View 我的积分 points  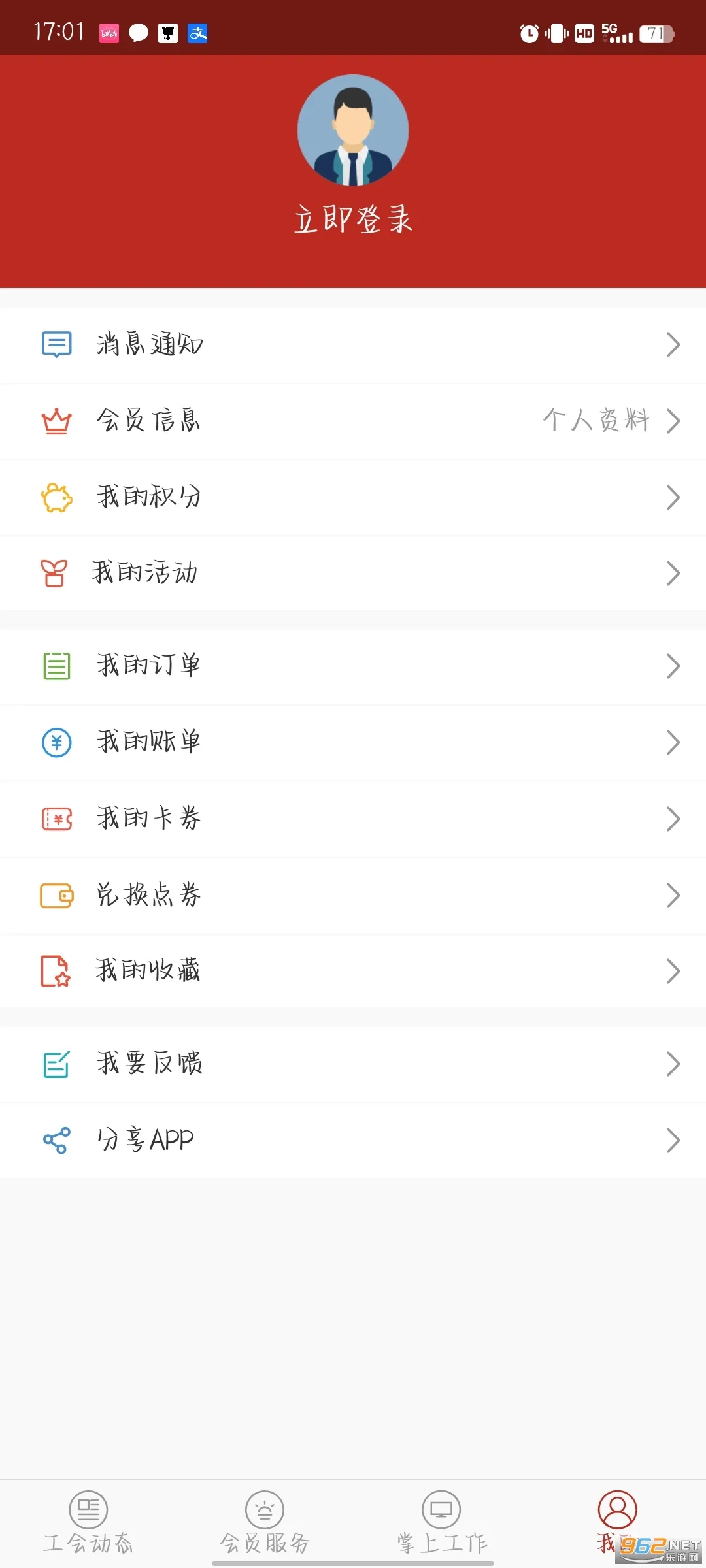pos(353,497)
